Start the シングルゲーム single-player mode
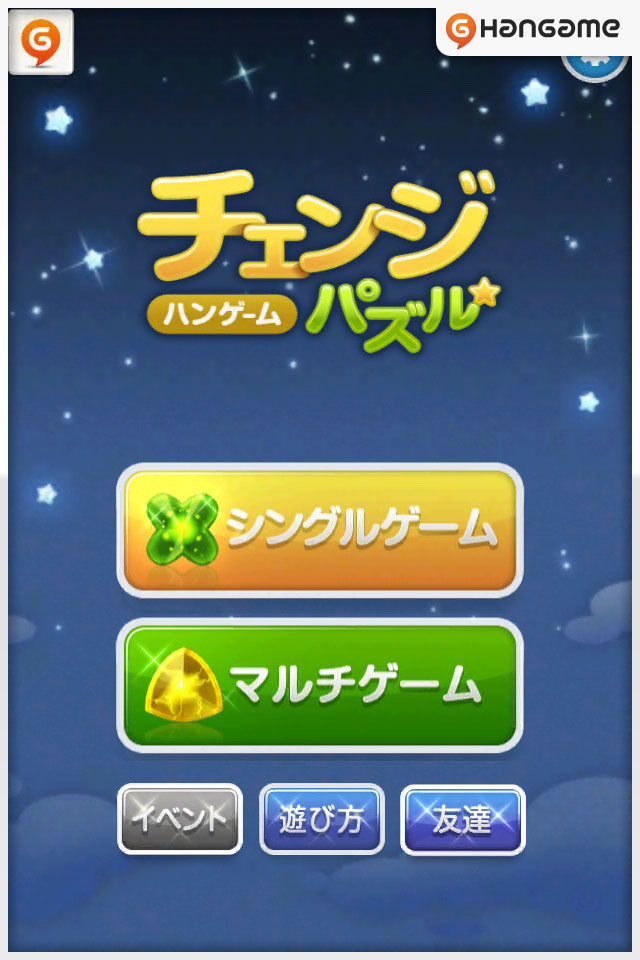Viewport: 640px width, 960px height. coord(320,530)
